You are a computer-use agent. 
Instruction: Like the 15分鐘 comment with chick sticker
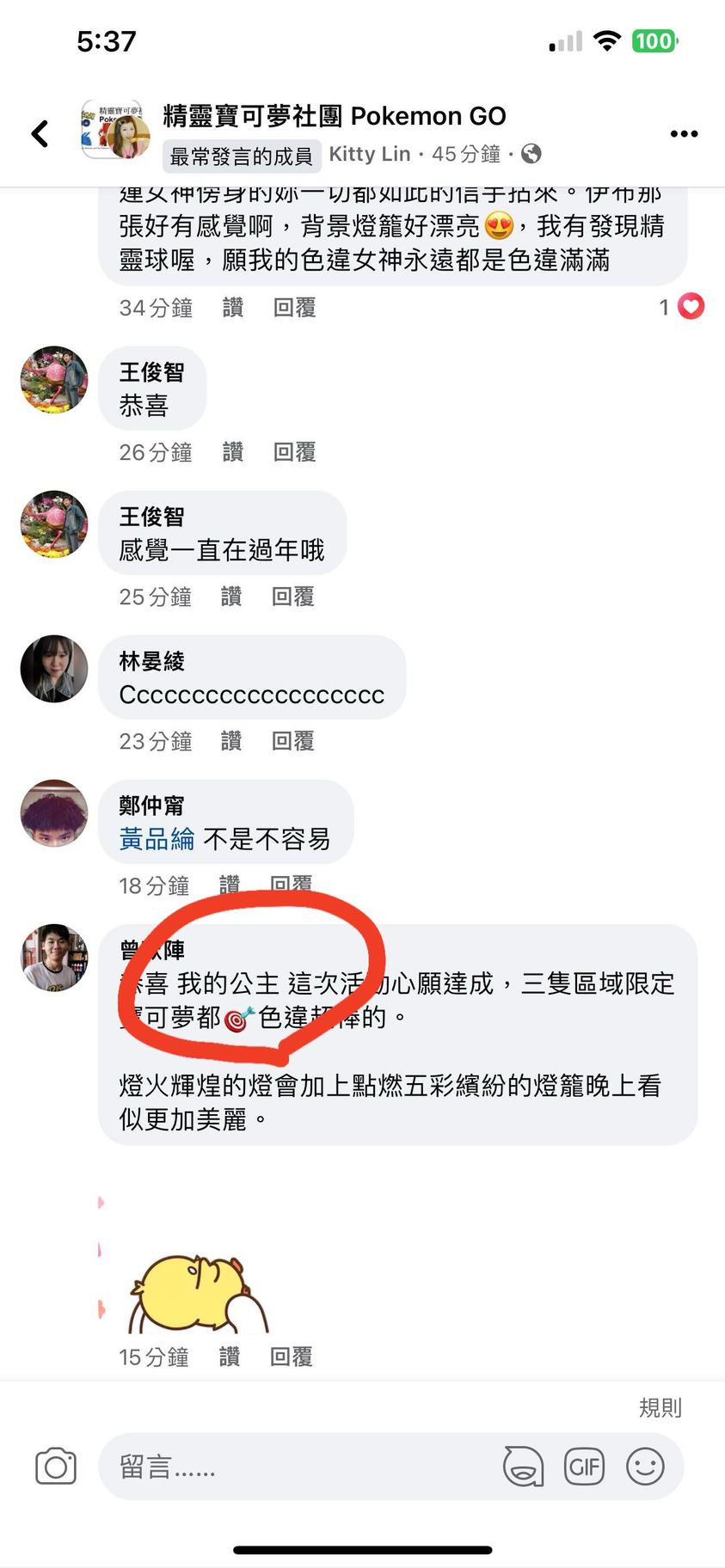[x=230, y=1357]
